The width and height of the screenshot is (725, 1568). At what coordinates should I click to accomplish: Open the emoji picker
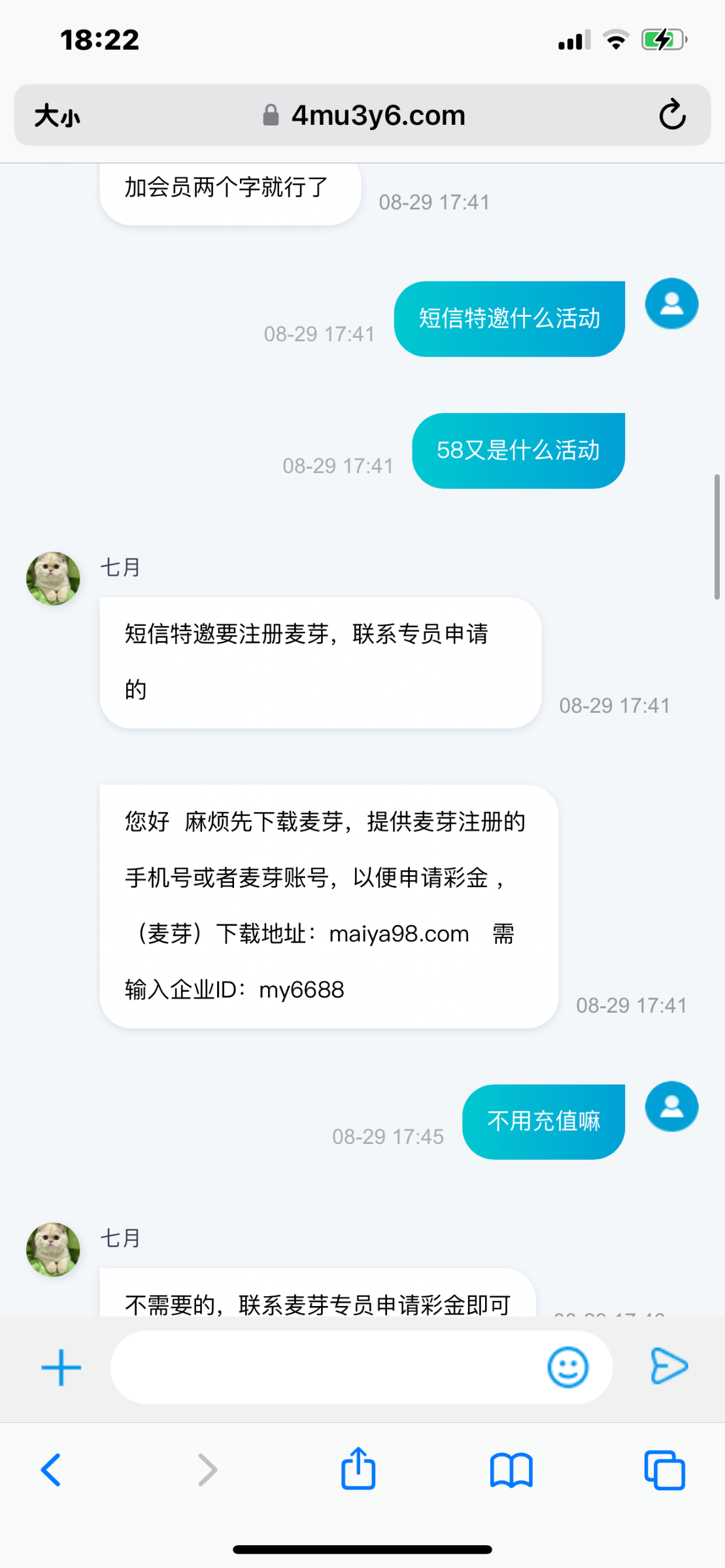[567, 1367]
